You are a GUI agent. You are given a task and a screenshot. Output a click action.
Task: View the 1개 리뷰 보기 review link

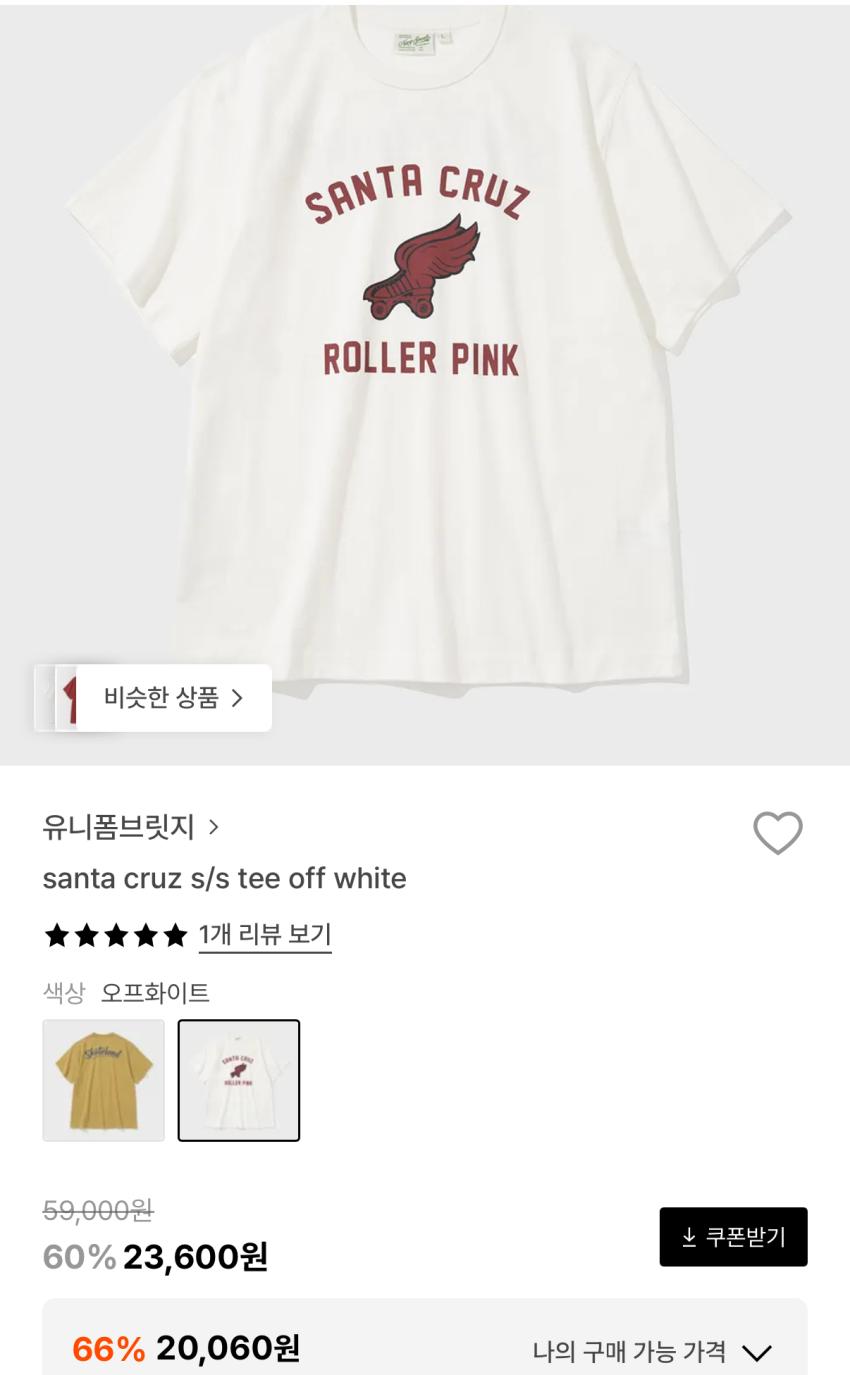(265, 935)
